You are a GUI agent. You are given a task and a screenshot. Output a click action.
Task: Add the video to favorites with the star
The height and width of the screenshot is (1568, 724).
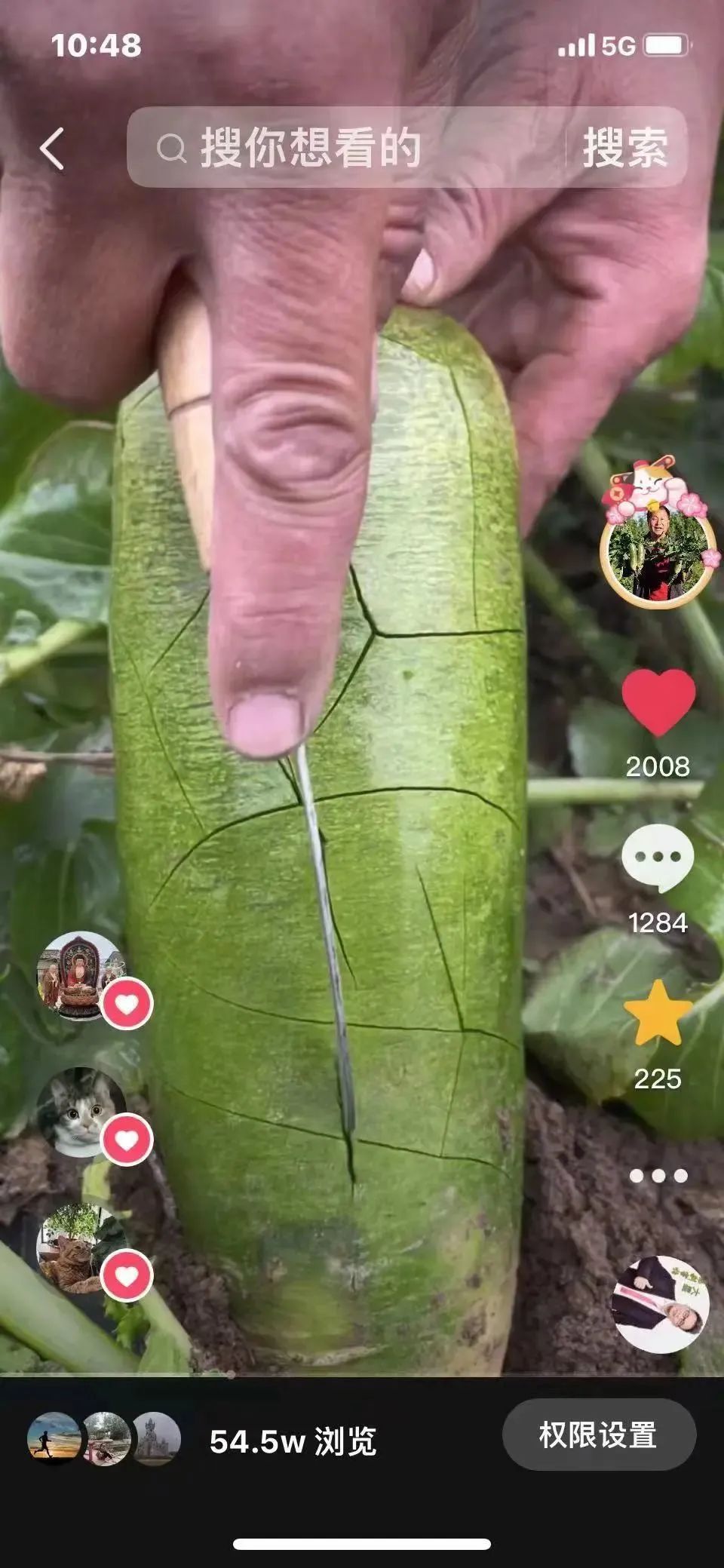coord(658,1014)
